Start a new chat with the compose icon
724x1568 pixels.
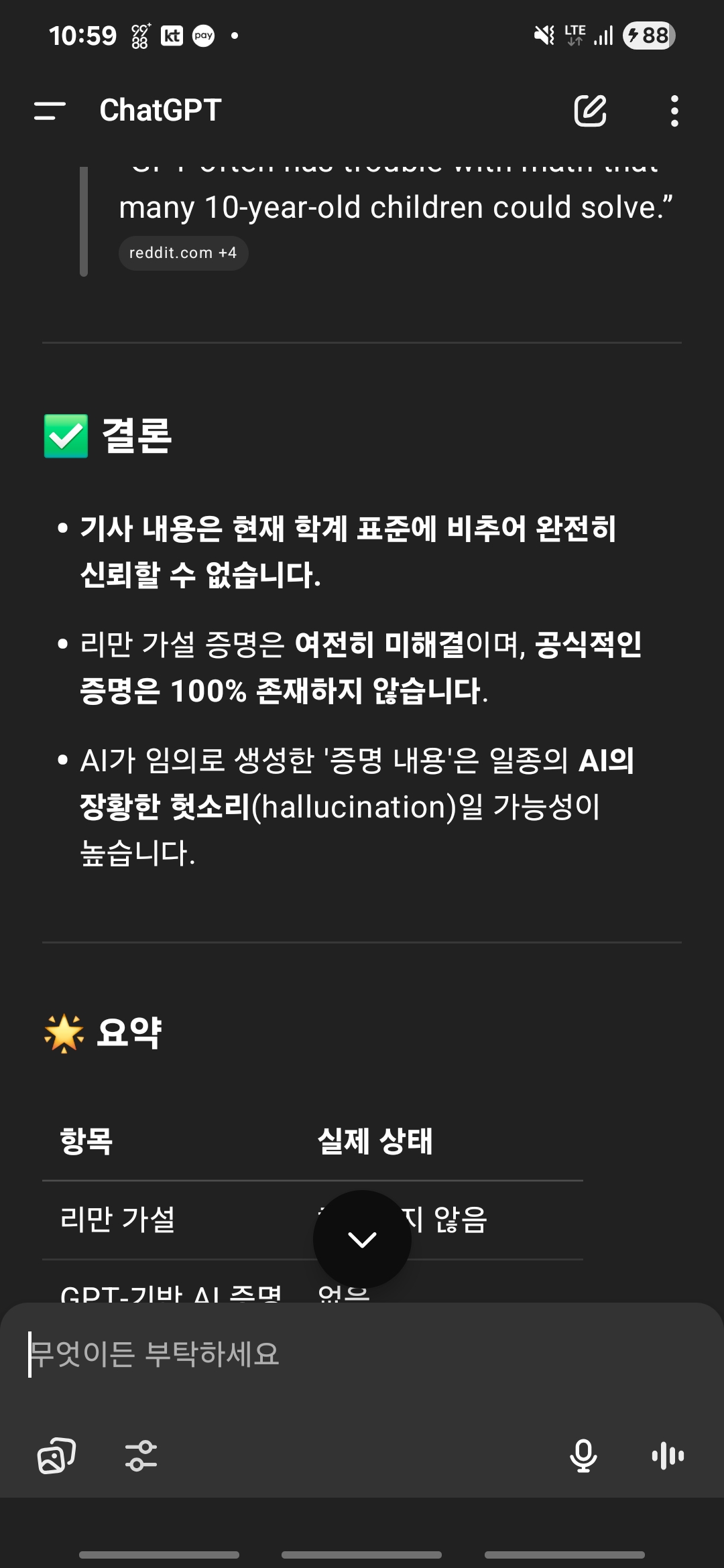tap(590, 111)
